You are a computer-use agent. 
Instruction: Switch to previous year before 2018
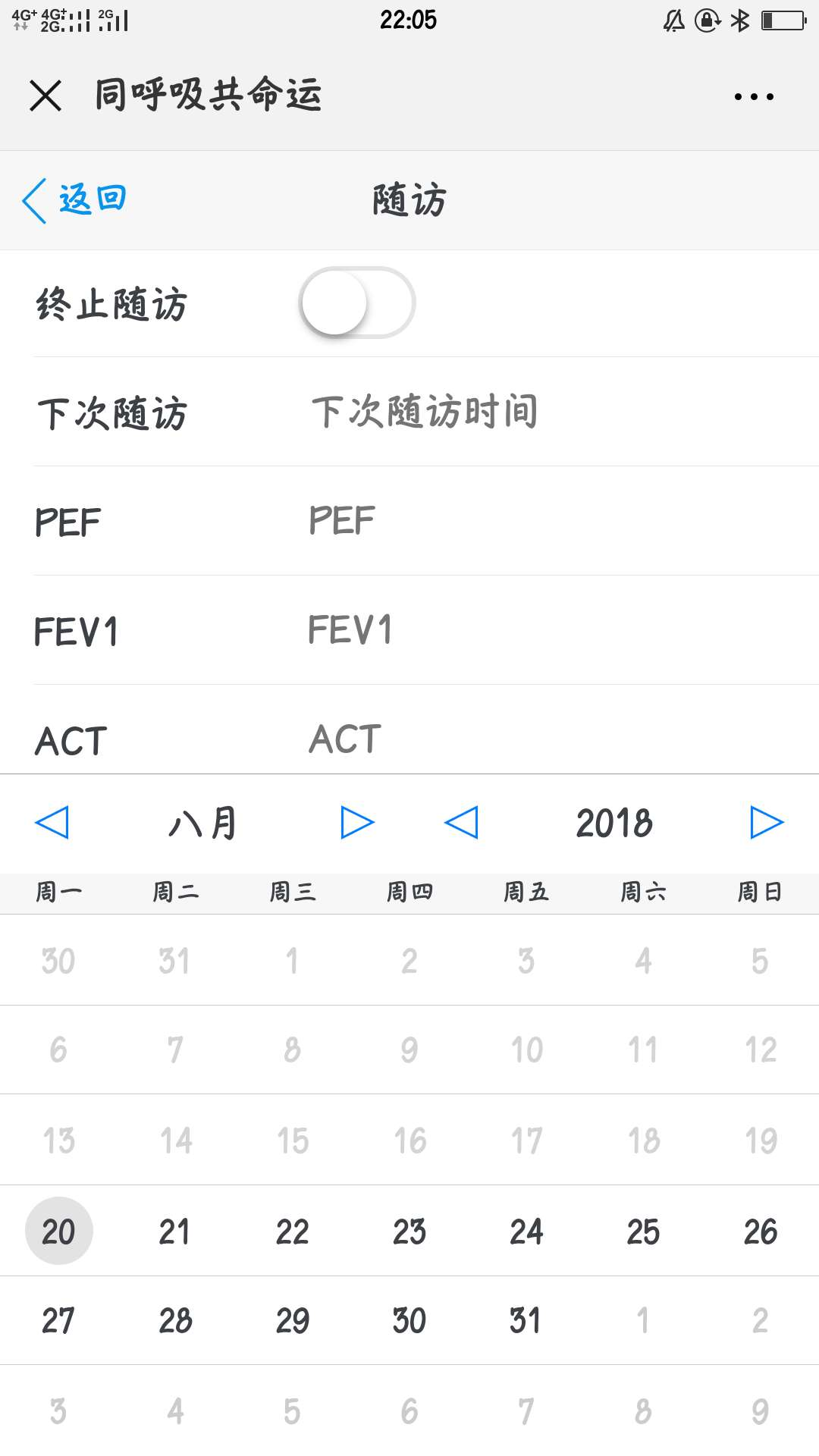coord(462,822)
